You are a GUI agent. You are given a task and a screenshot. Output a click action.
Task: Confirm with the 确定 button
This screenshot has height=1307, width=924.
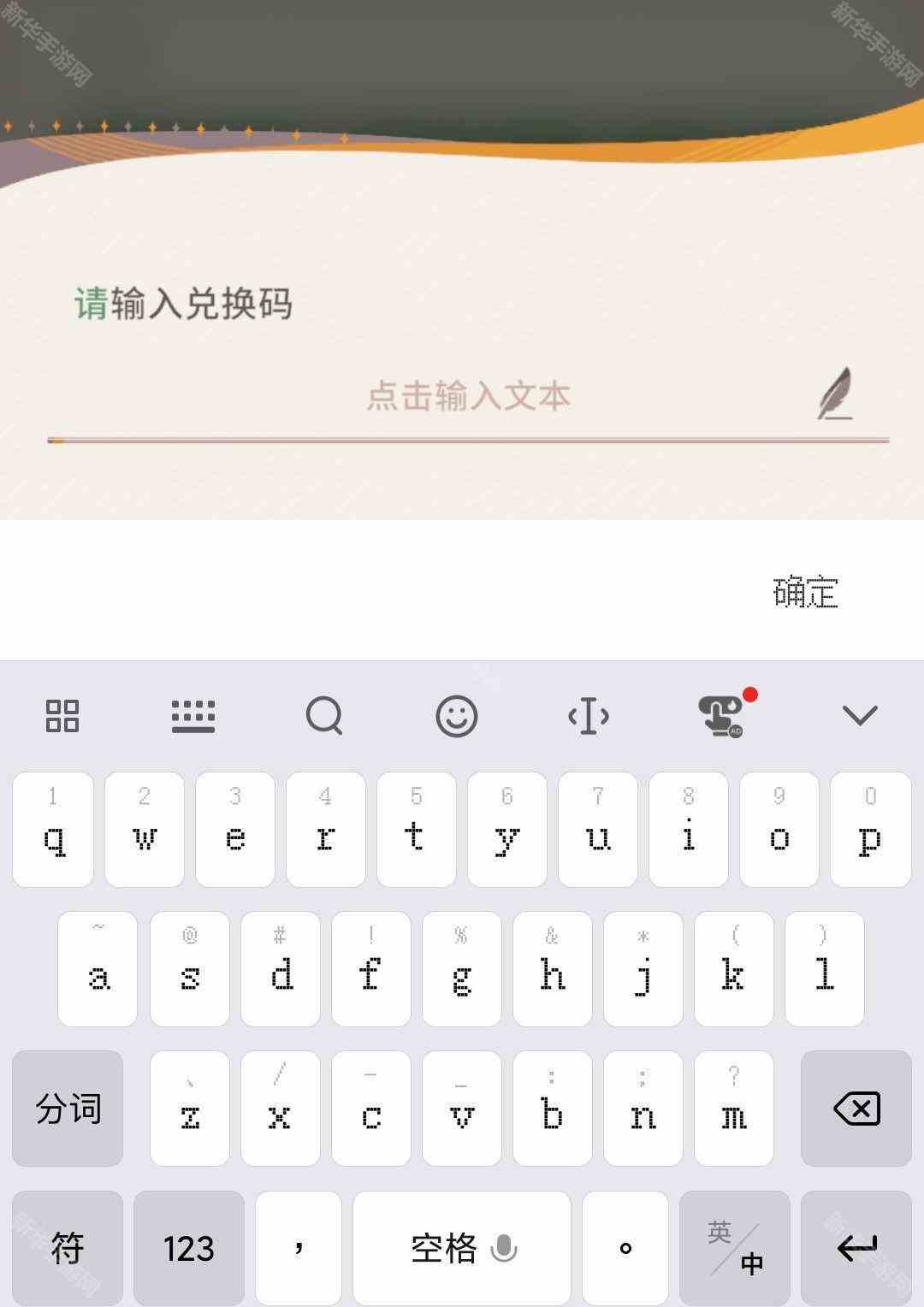point(804,592)
